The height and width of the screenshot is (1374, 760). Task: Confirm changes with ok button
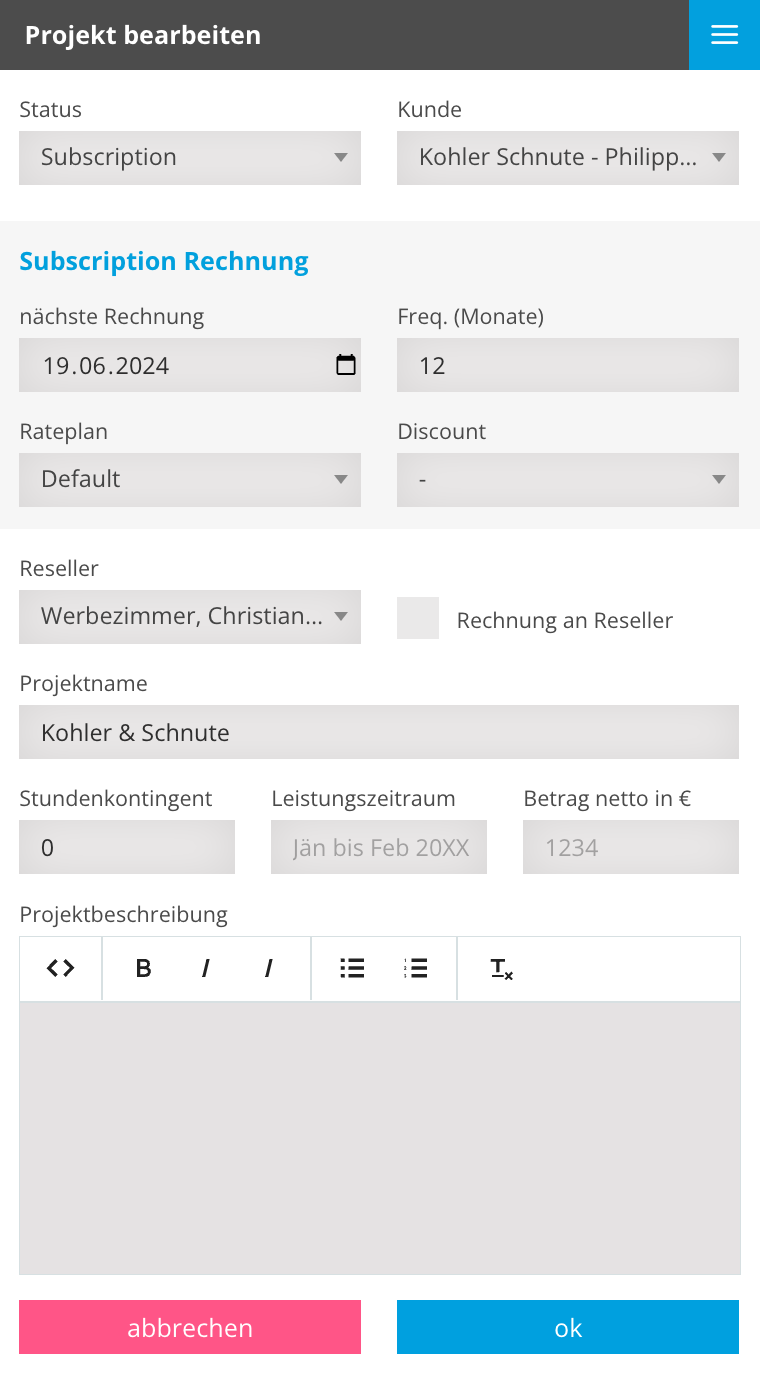point(567,1327)
